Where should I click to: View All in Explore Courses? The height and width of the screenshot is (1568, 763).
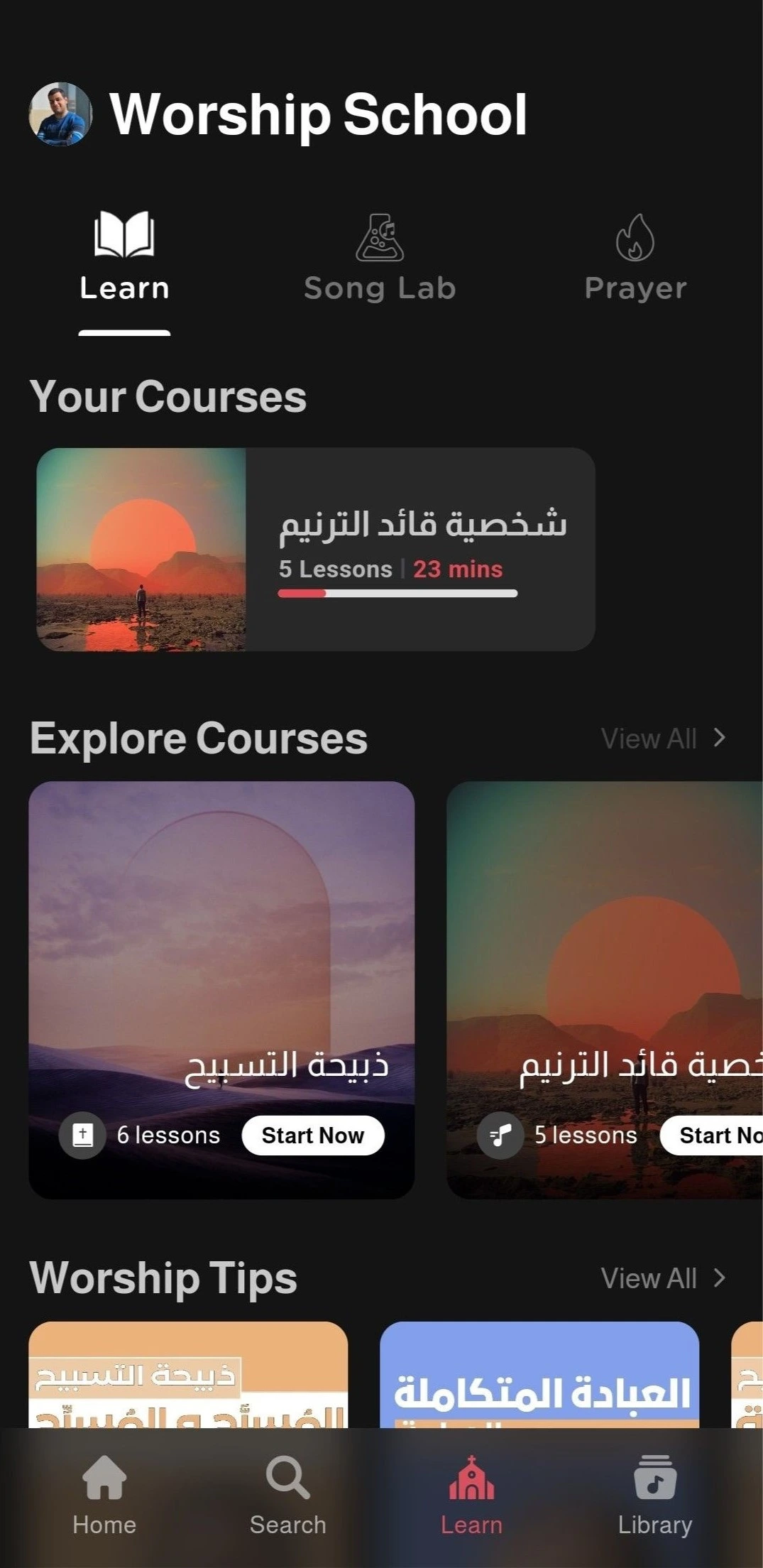662,739
